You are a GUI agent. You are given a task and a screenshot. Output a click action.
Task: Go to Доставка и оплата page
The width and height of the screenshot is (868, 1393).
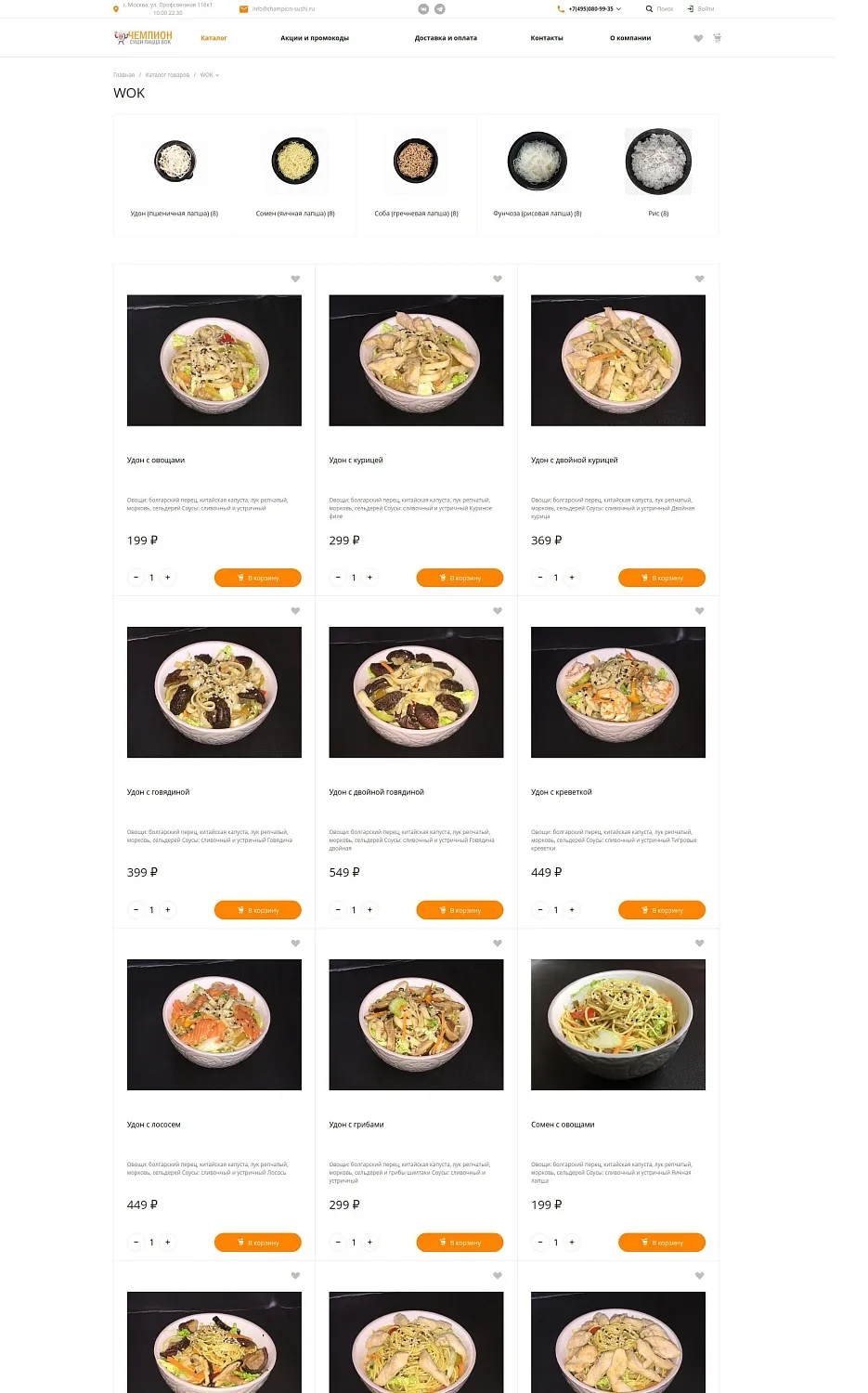(x=446, y=38)
